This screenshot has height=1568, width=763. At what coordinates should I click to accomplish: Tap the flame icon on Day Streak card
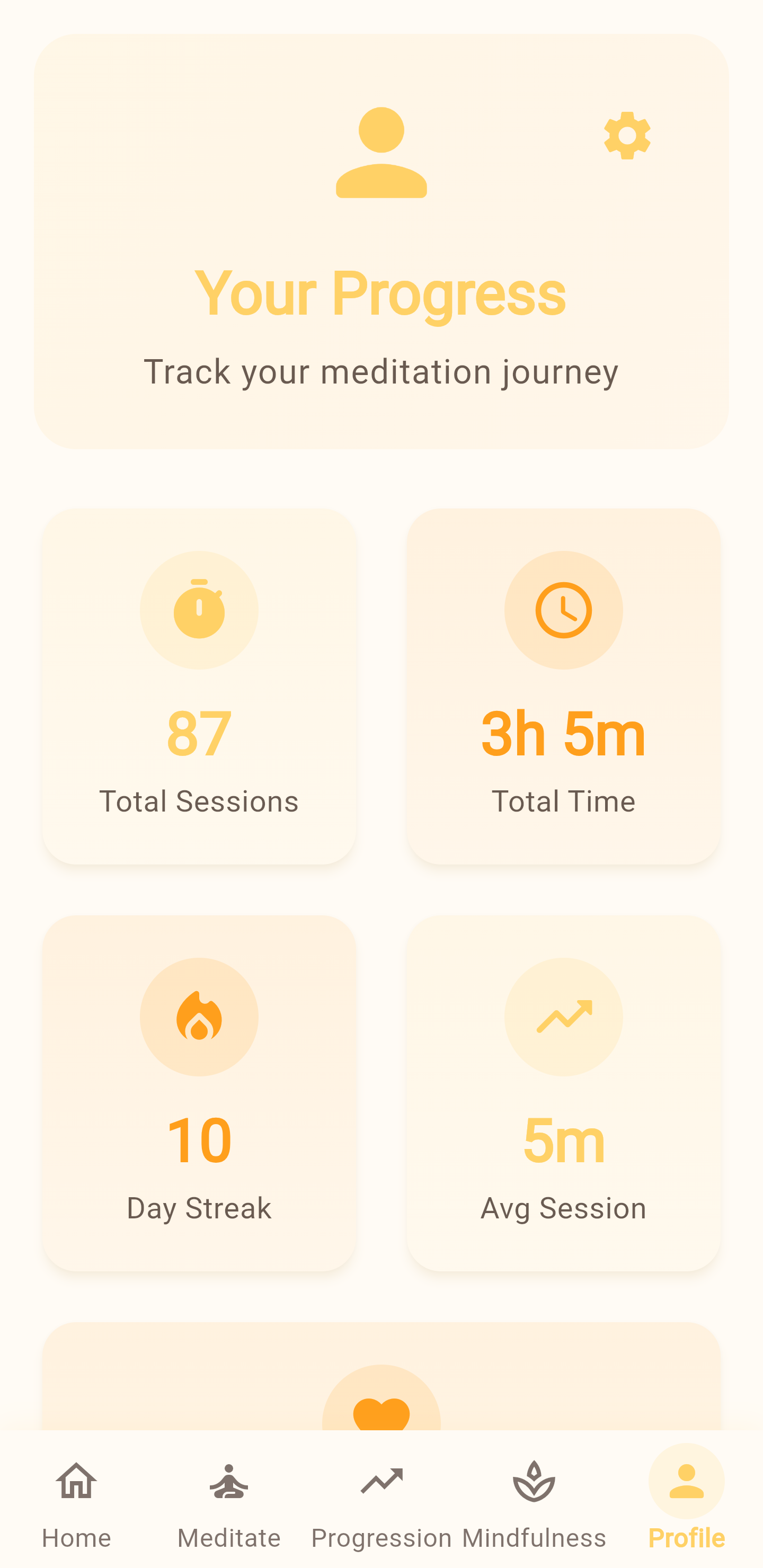coord(199,1017)
